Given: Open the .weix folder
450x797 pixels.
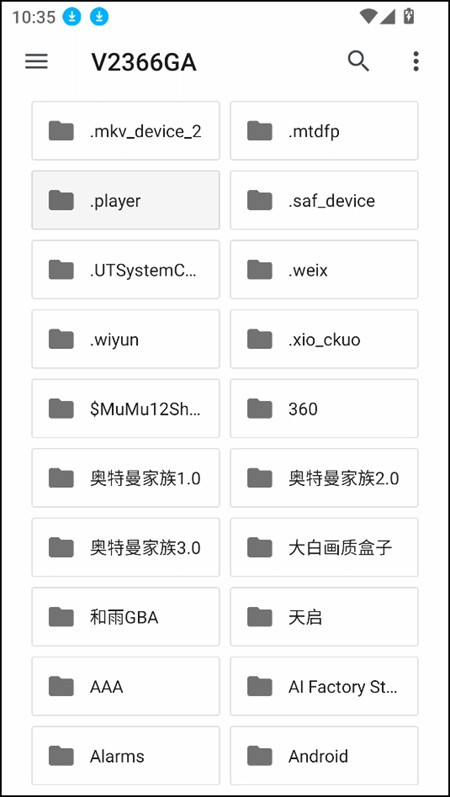Looking at the screenshot, I should point(324,269).
